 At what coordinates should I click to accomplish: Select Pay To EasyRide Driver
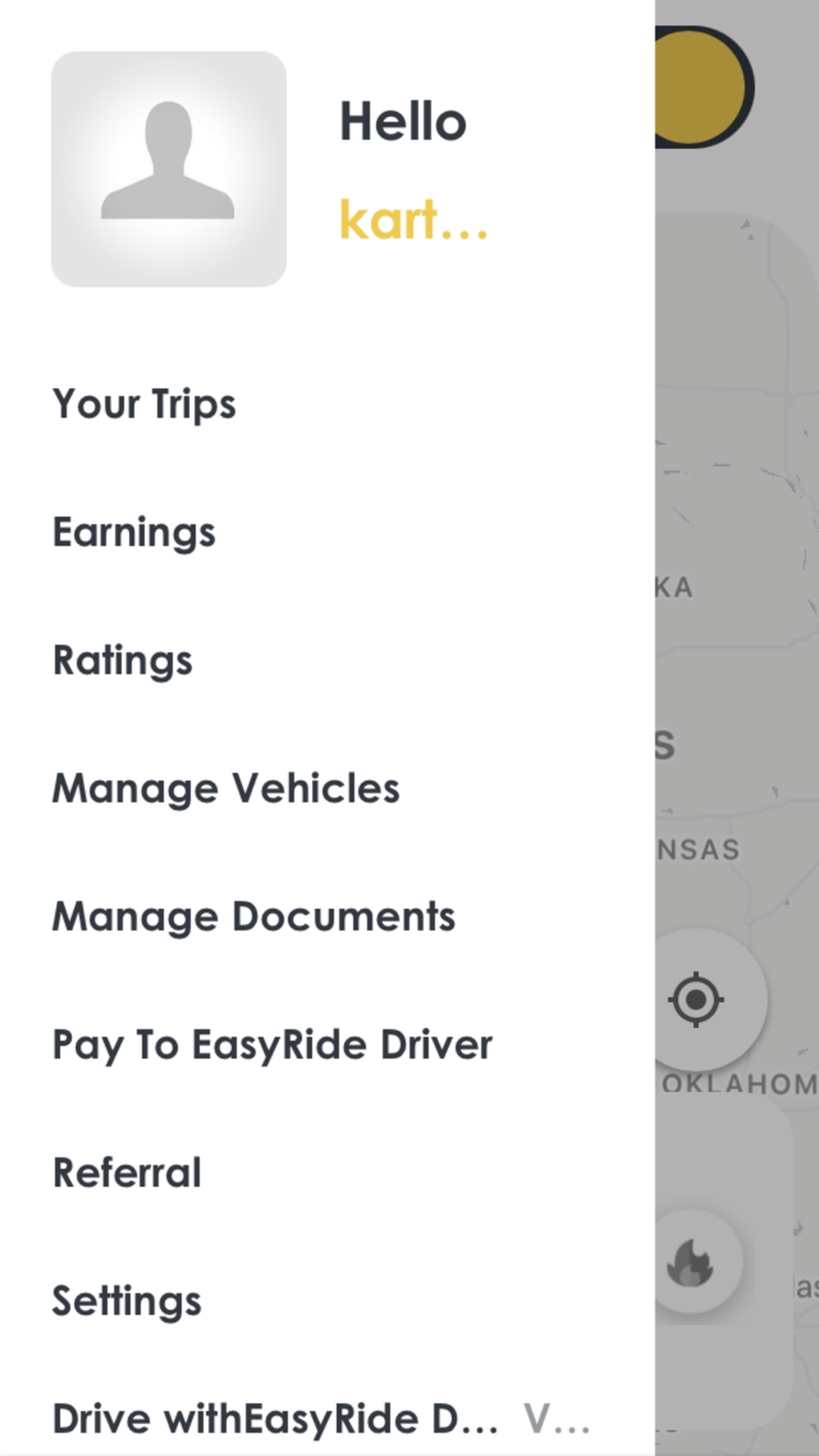pos(273,1045)
